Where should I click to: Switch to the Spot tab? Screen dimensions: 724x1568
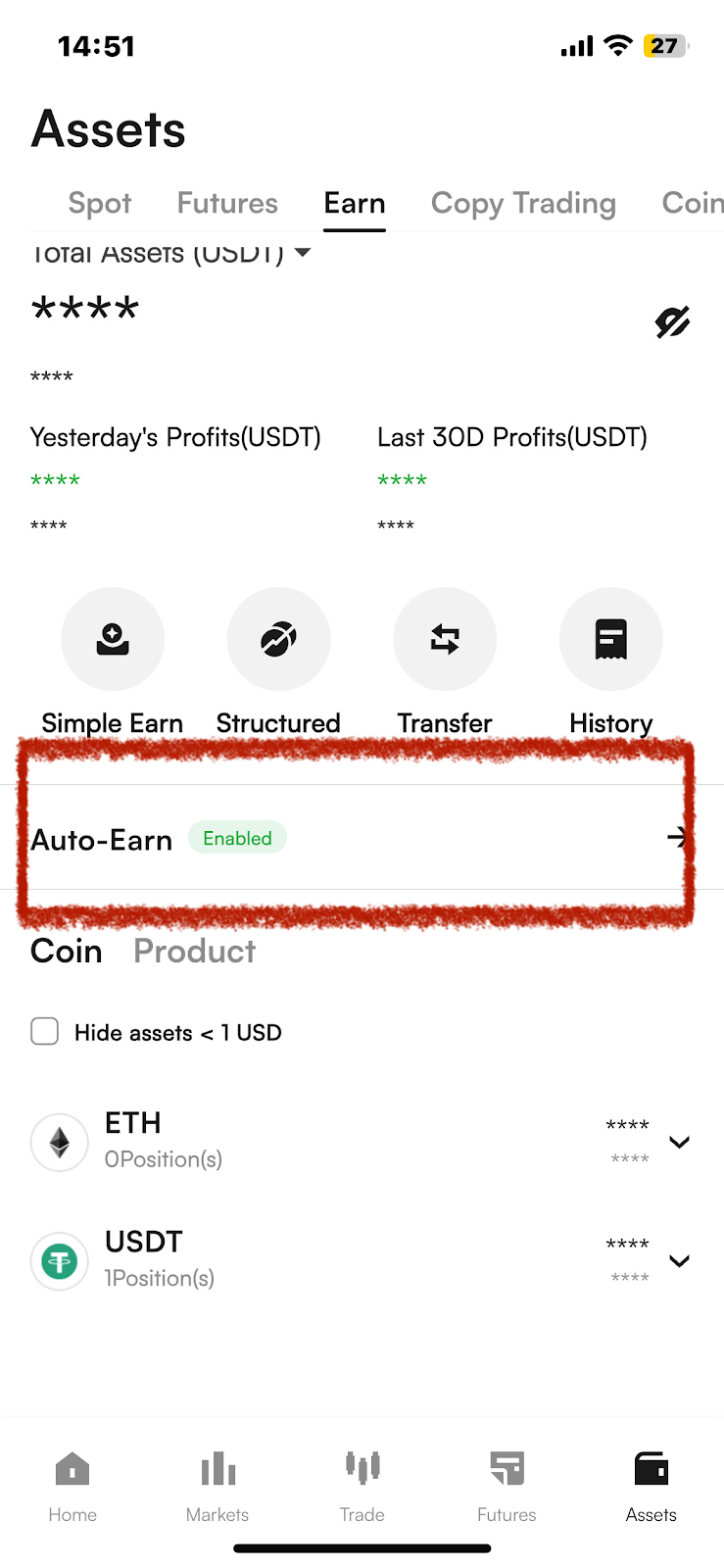(x=99, y=203)
